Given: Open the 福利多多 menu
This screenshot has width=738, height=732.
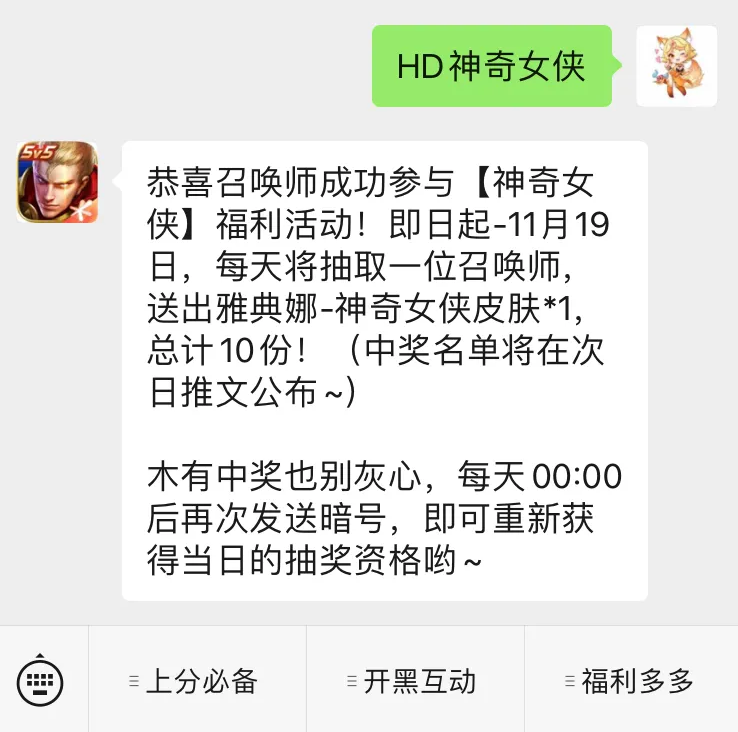Looking at the screenshot, I should (632, 682).
